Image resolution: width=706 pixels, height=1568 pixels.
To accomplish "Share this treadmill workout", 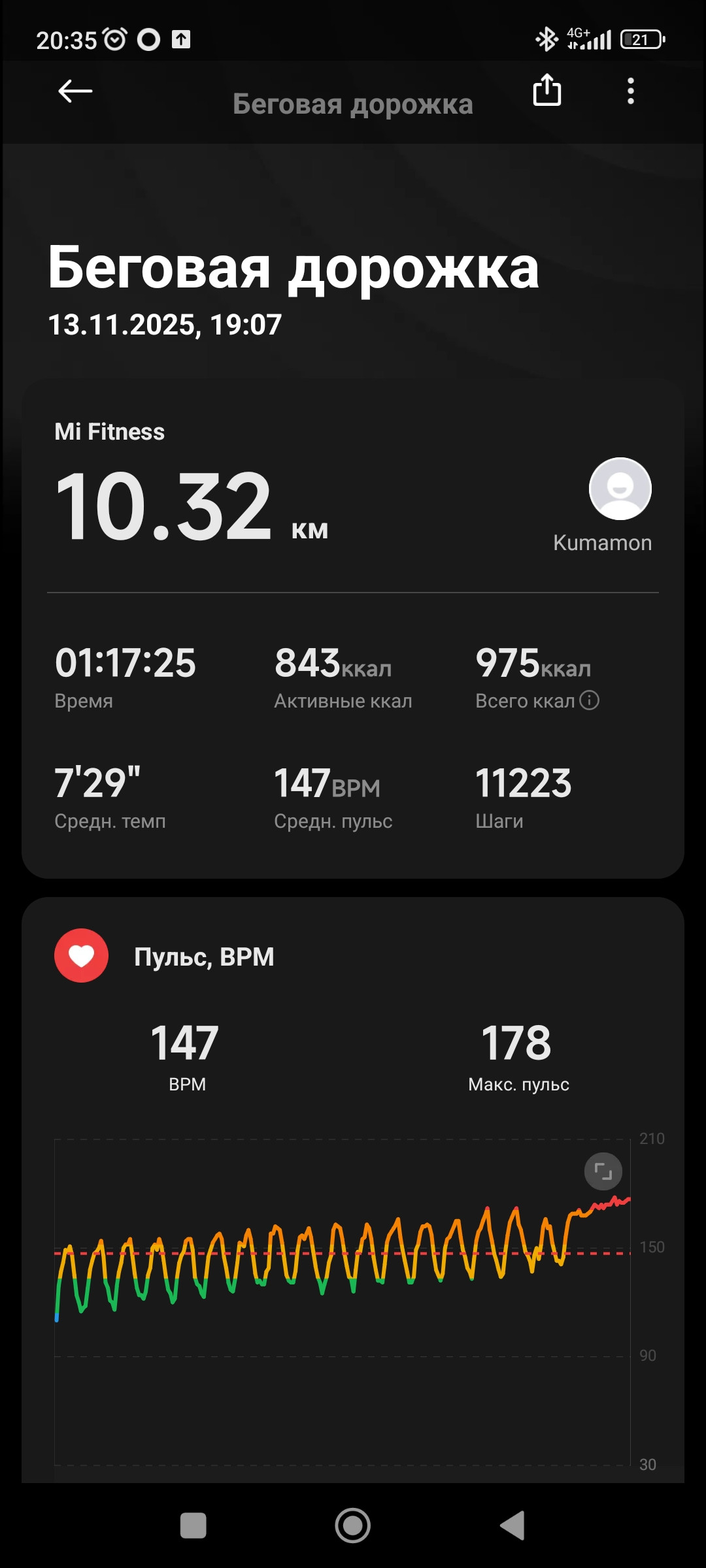I will [547, 90].
